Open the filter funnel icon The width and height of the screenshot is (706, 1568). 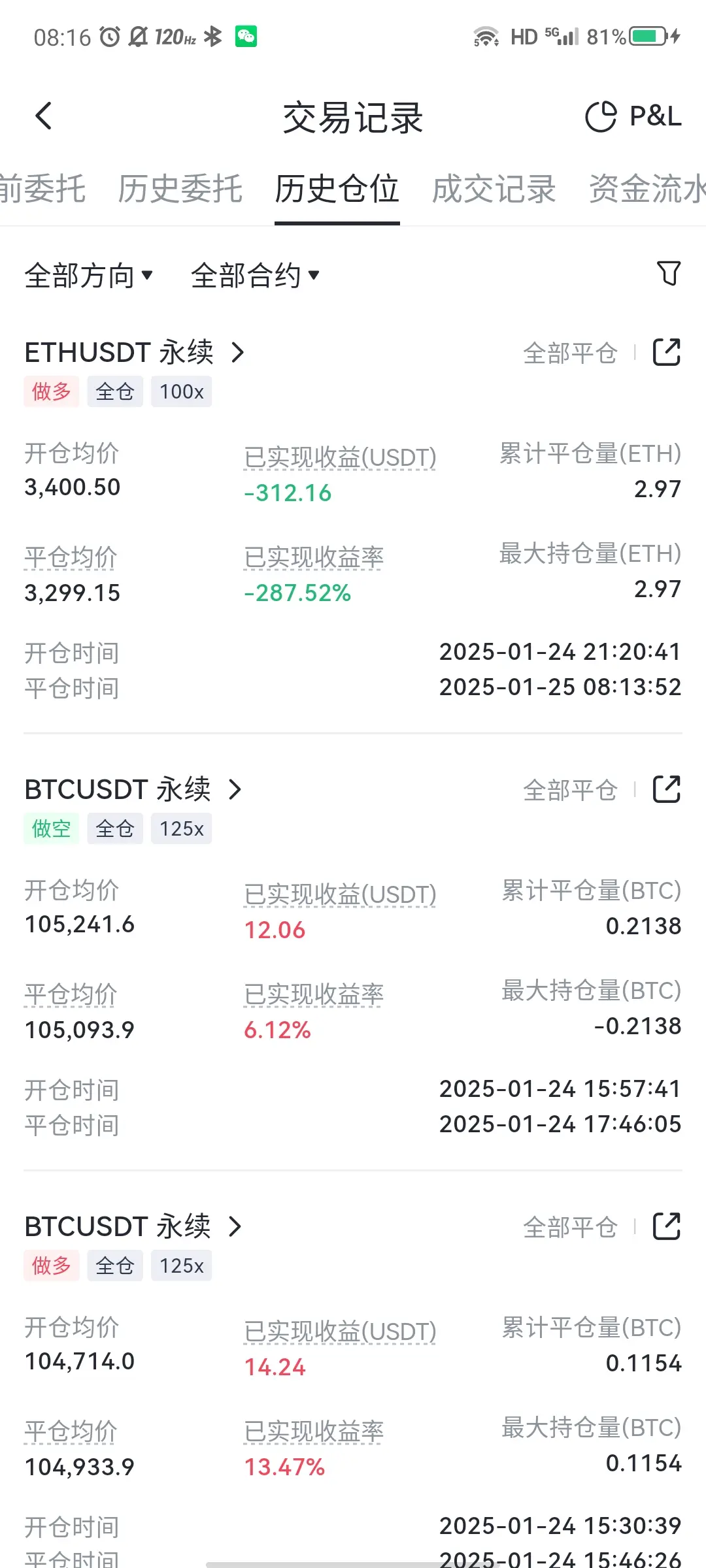click(x=668, y=273)
